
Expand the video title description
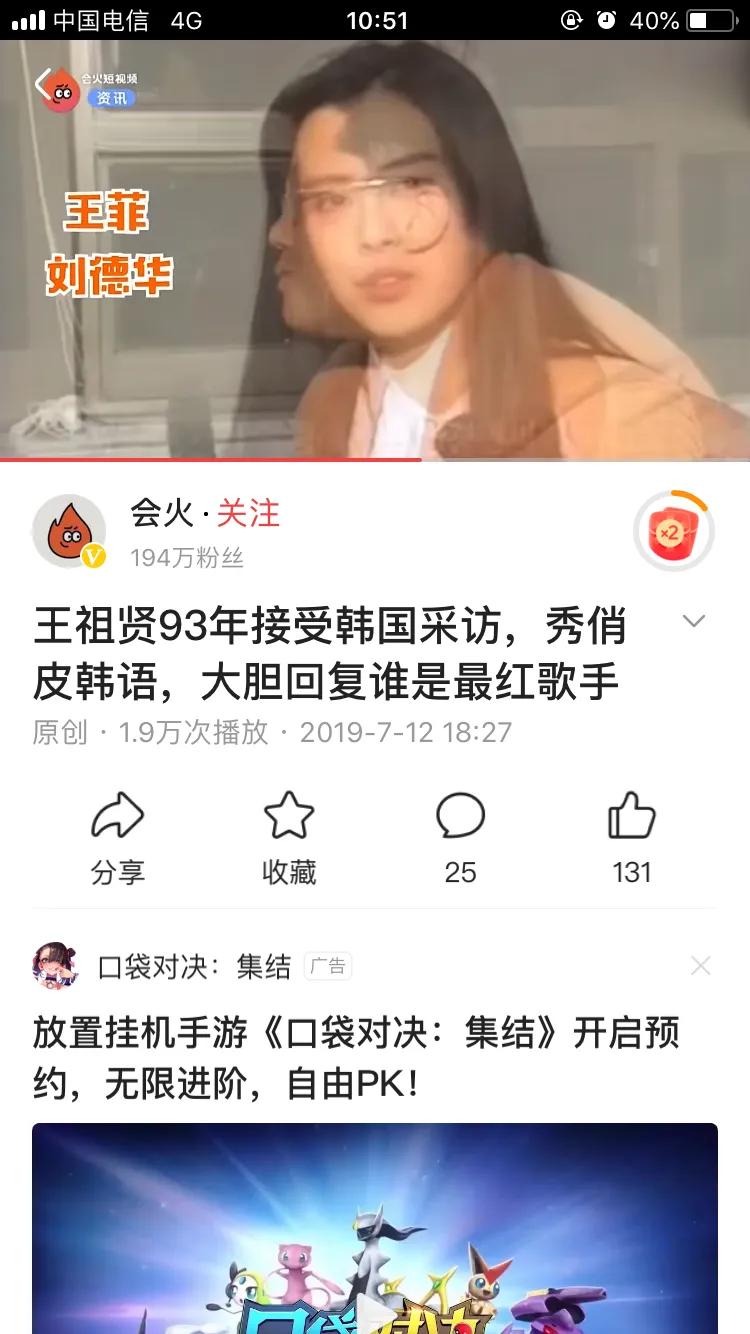tap(693, 622)
